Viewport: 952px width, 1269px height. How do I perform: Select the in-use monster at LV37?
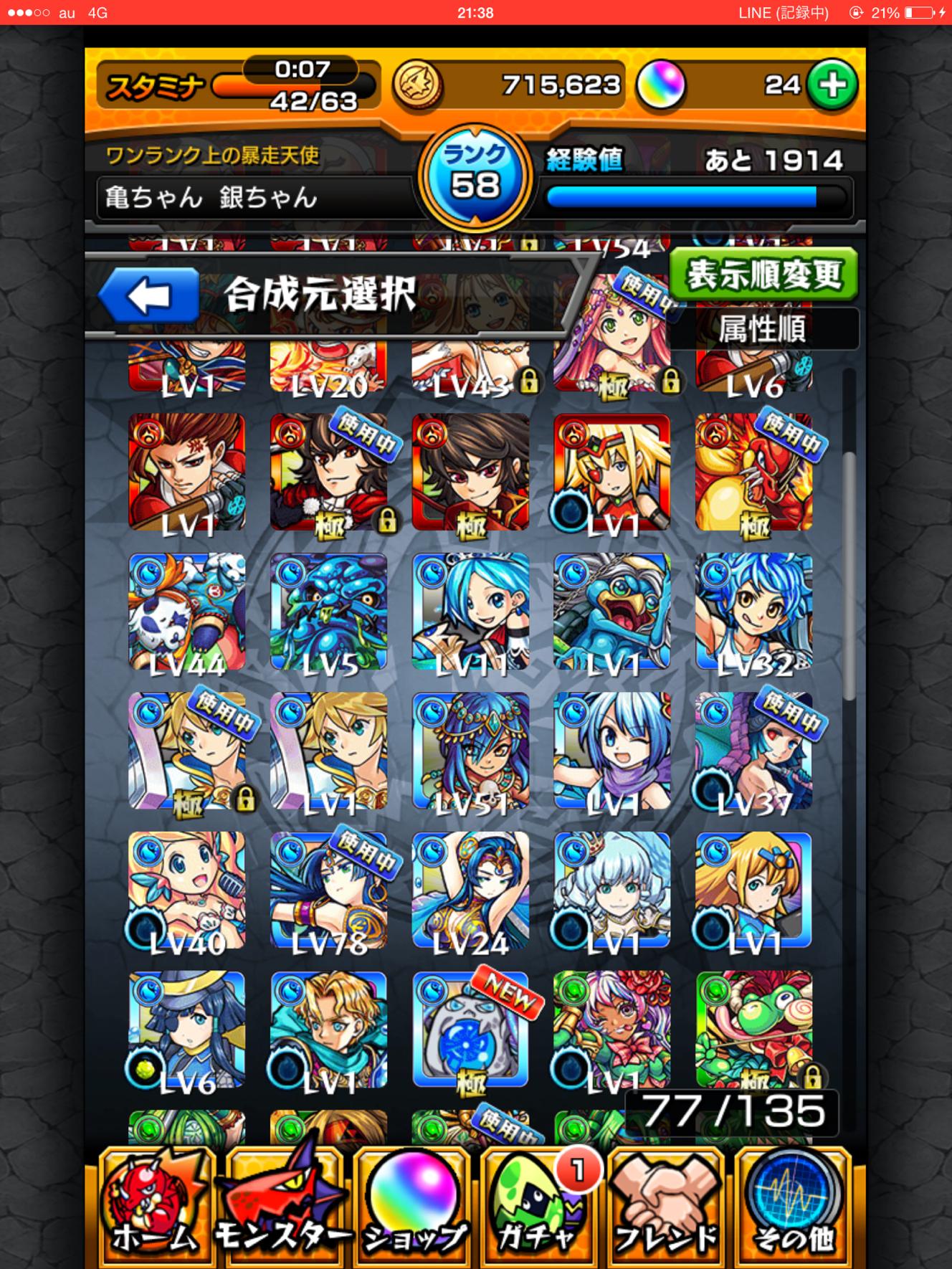753,751
